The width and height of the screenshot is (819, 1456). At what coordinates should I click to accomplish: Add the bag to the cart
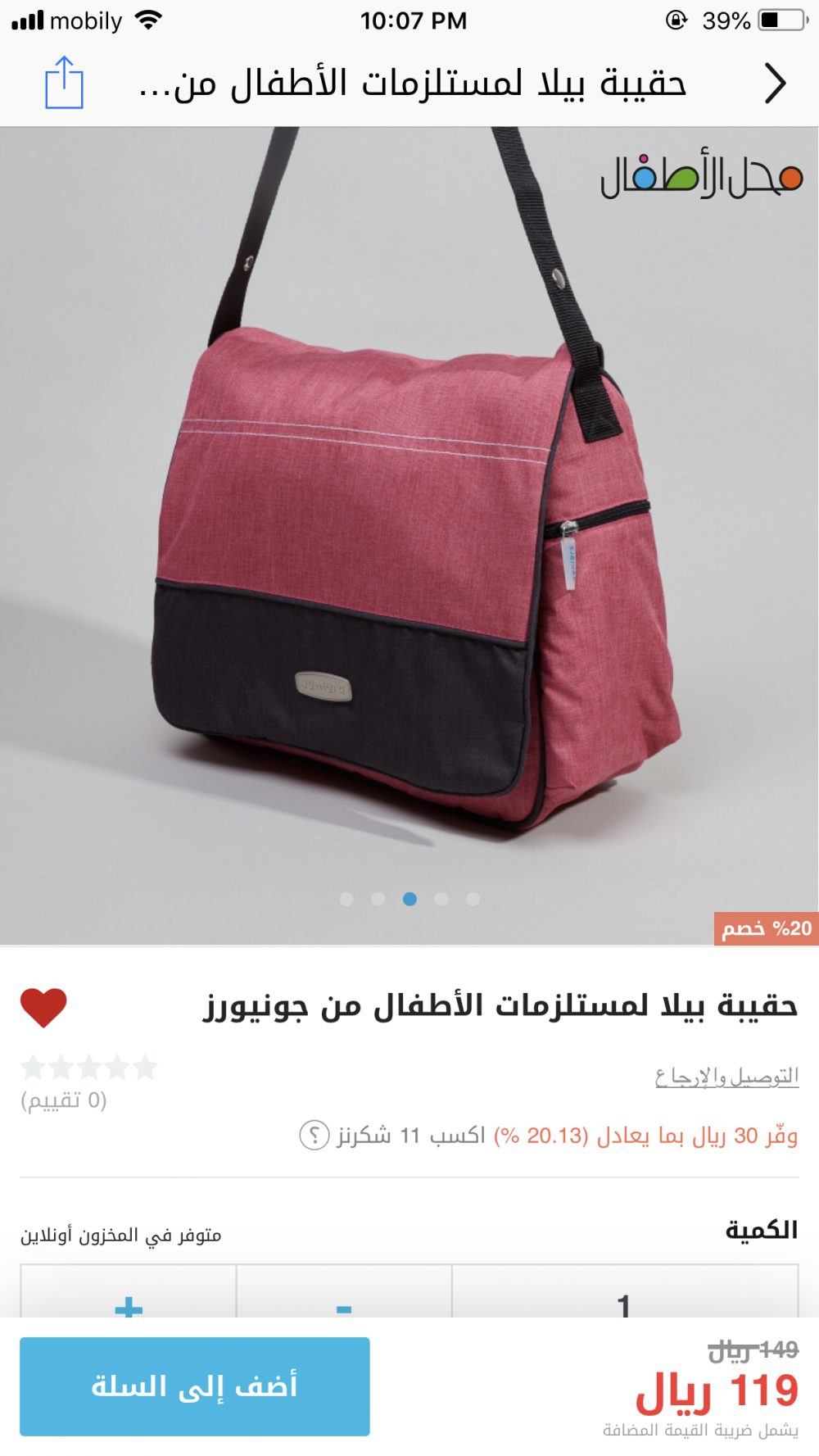pyautogui.click(x=195, y=1386)
